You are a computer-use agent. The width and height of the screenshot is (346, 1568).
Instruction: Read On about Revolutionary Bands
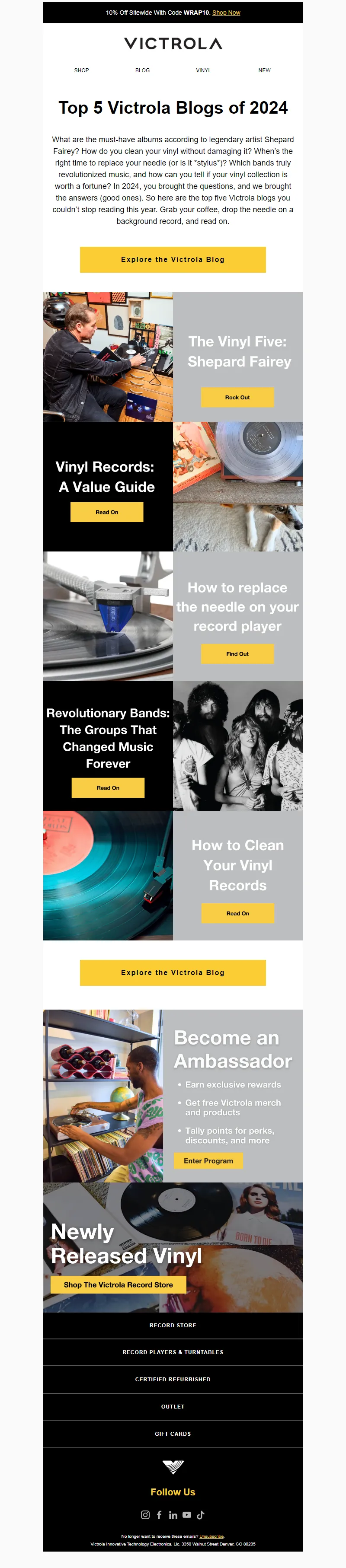[108, 788]
